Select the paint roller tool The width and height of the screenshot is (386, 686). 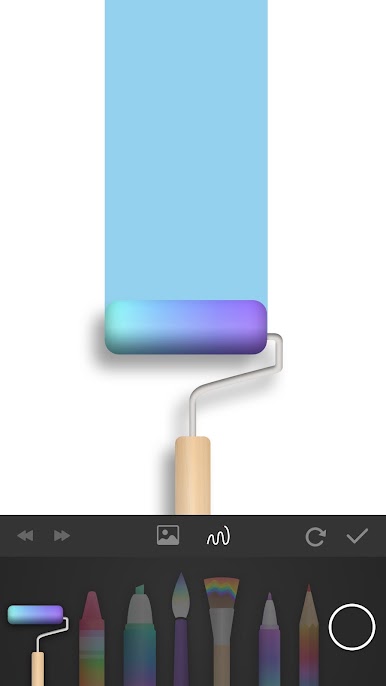[x=38, y=645]
